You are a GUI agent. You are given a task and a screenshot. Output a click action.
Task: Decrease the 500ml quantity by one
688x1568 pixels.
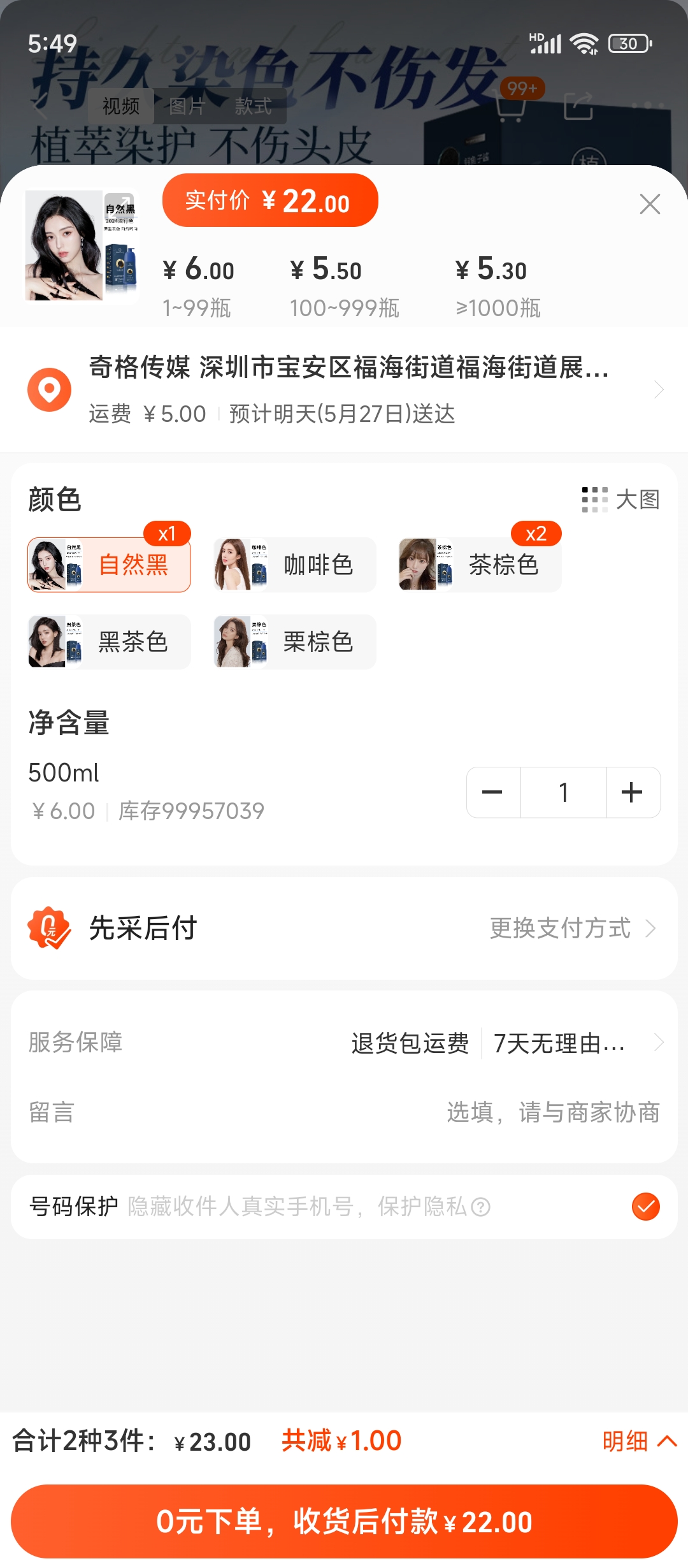(x=492, y=792)
